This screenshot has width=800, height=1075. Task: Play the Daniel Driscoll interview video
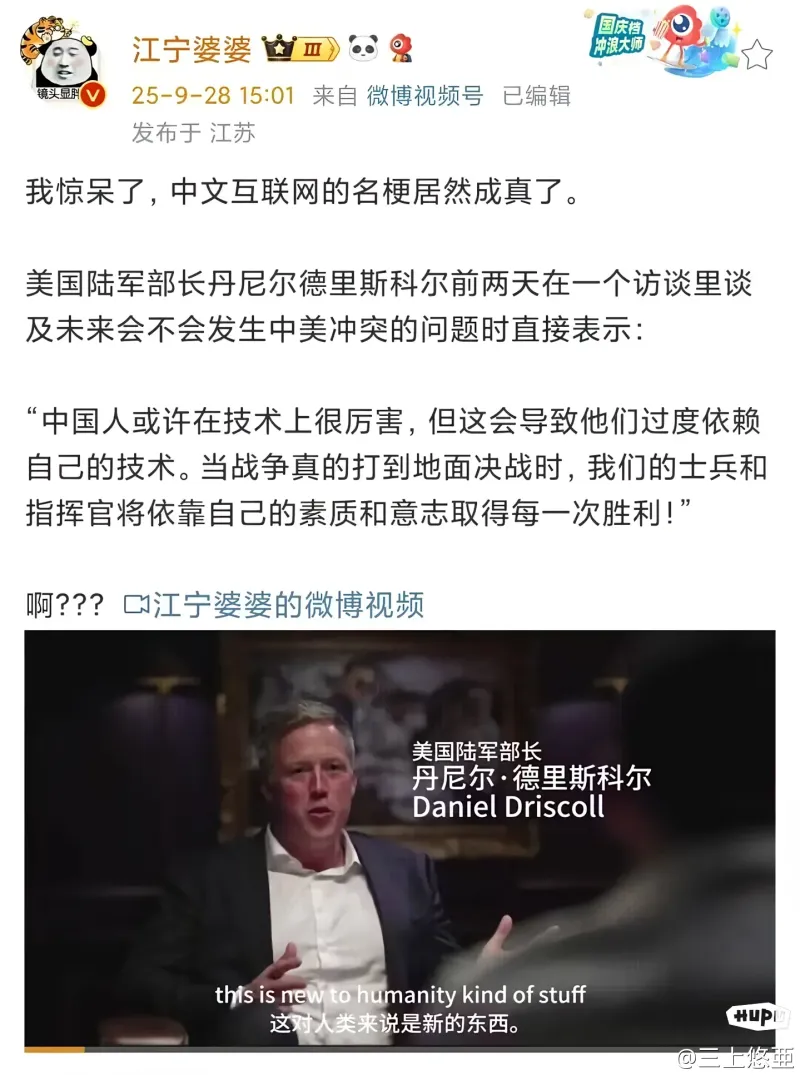(x=399, y=840)
